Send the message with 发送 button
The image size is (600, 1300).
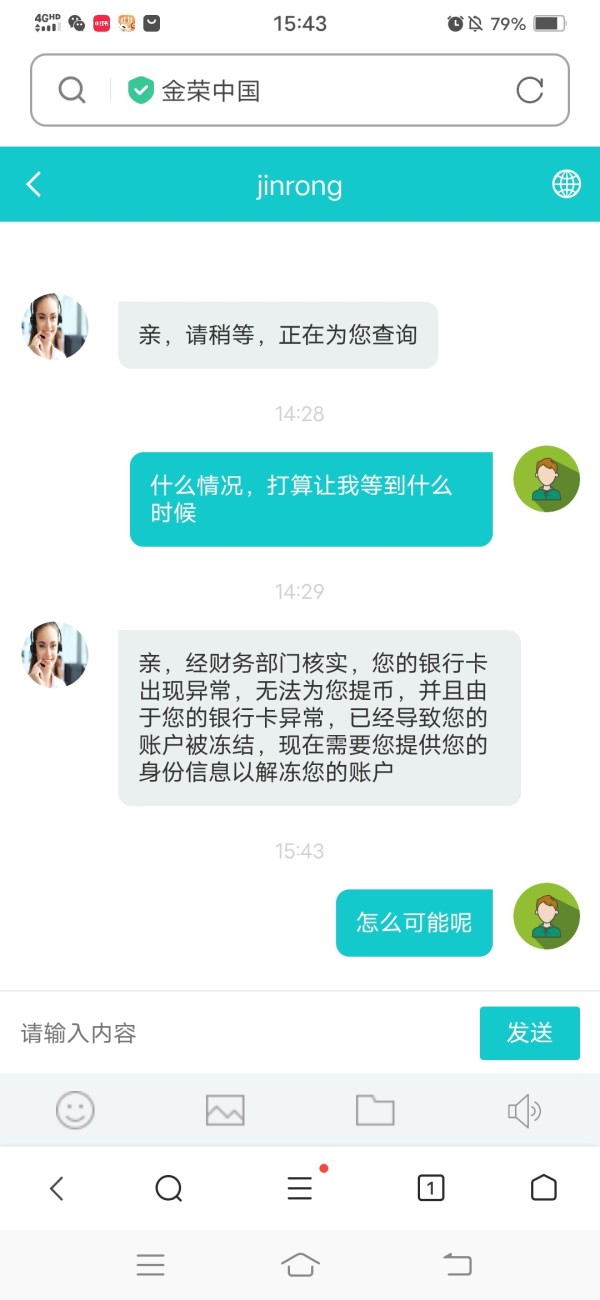530,1033
